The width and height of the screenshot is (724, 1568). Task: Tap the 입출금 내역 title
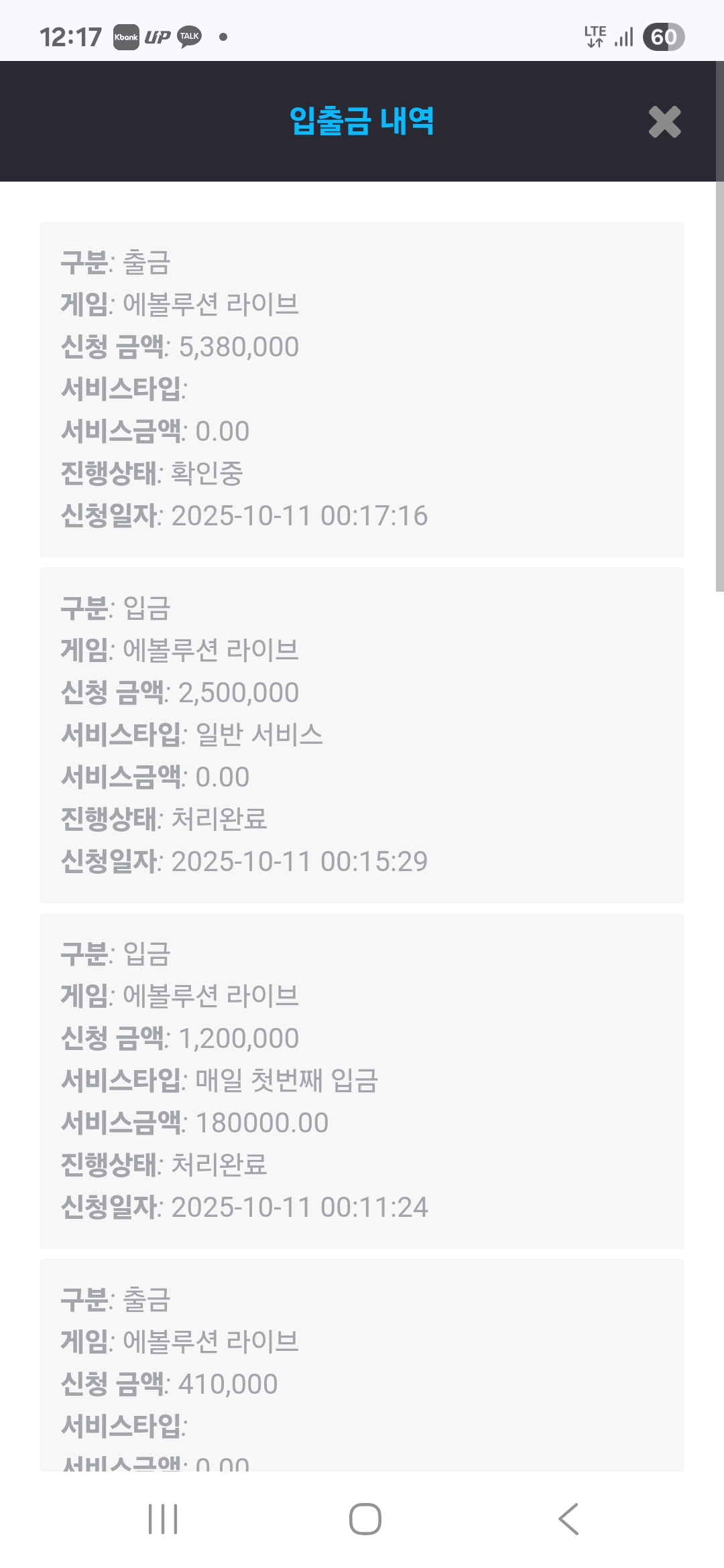coord(362,121)
